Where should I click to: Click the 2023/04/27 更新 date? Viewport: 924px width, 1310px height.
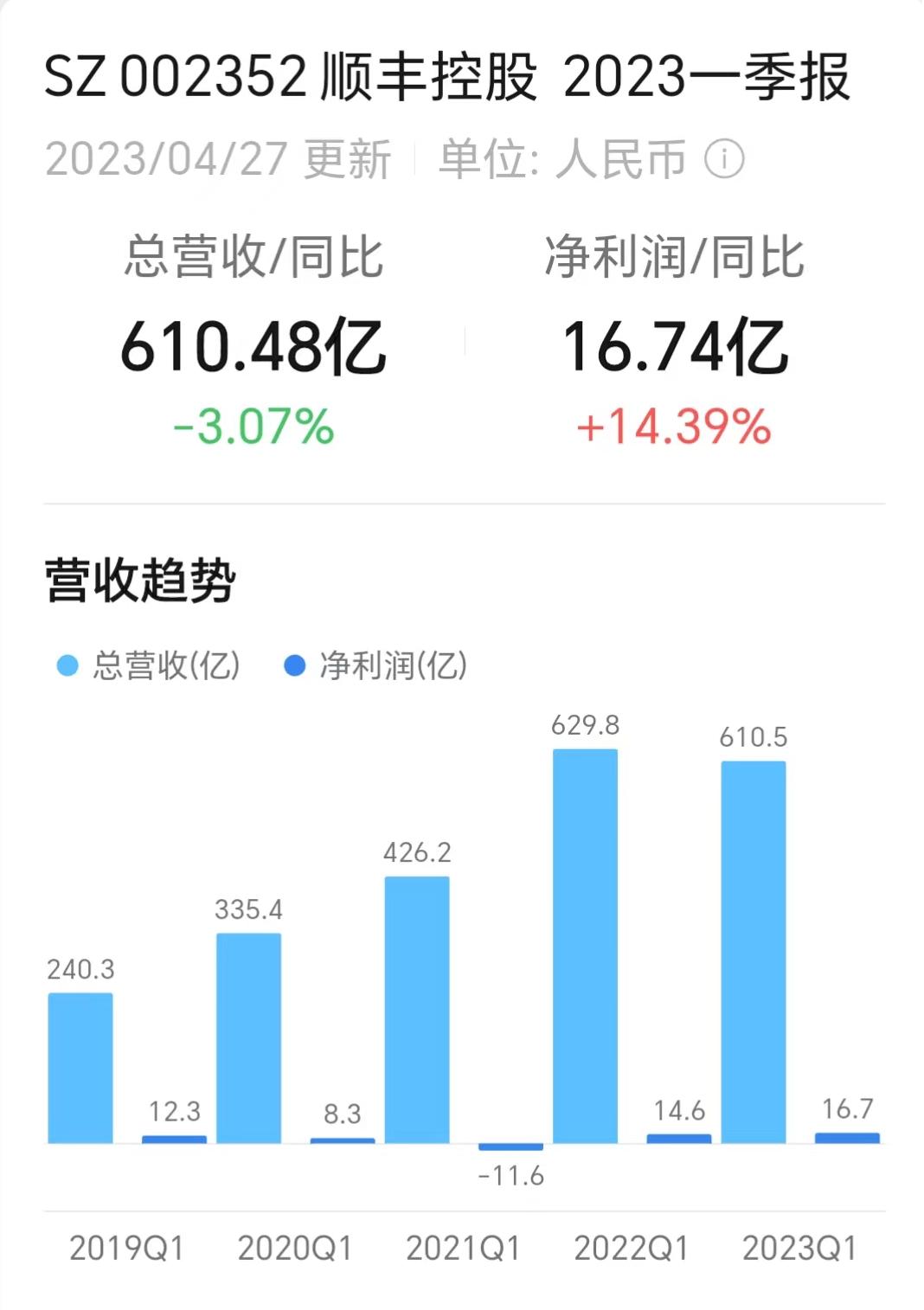coord(221,158)
